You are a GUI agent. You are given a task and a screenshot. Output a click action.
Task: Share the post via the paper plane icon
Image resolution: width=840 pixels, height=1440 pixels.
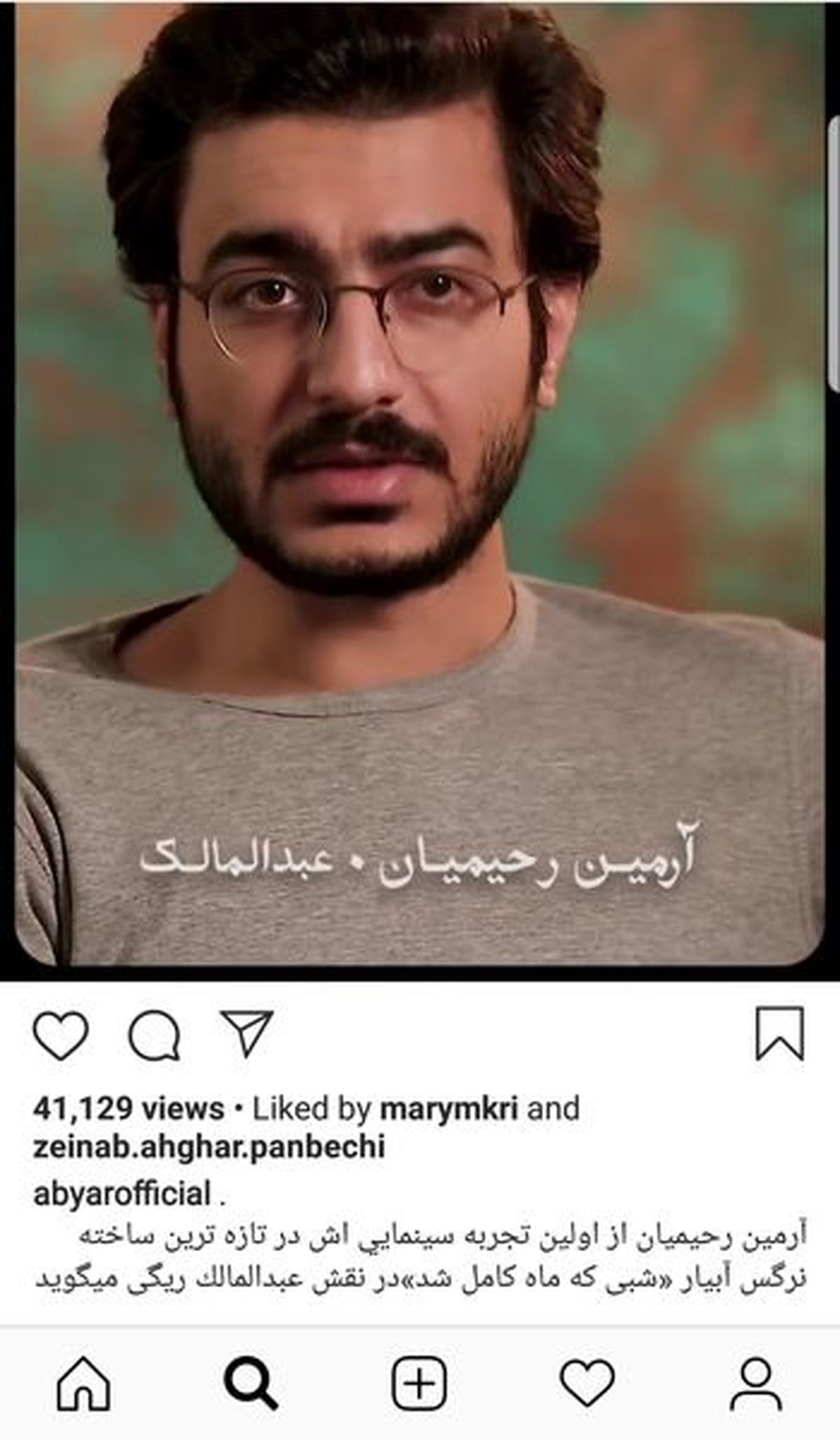(x=246, y=1034)
